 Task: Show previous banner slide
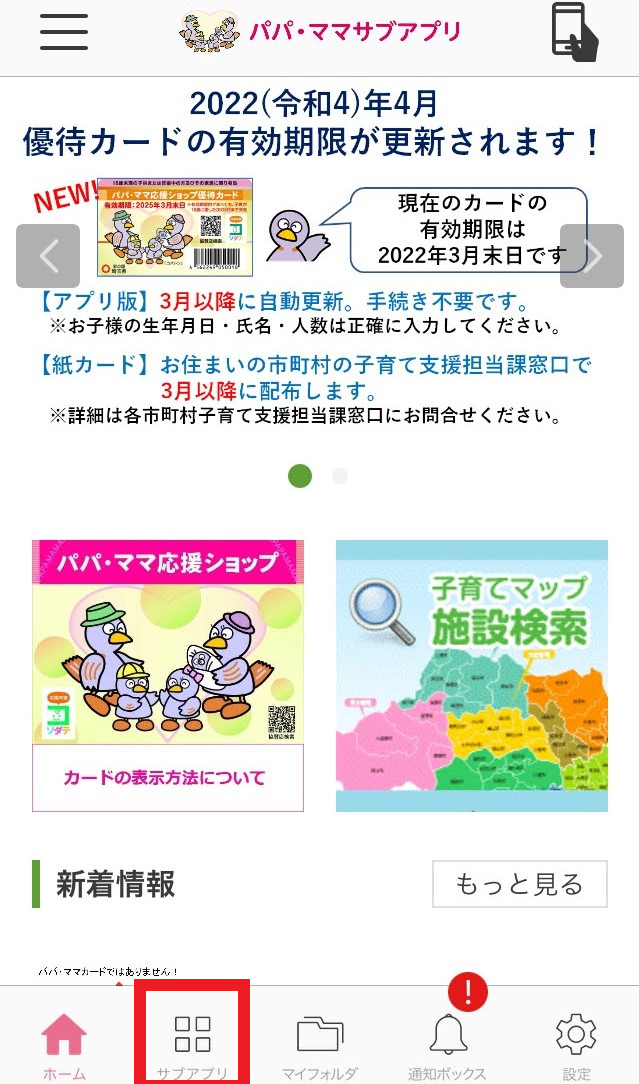[x=48, y=256]
